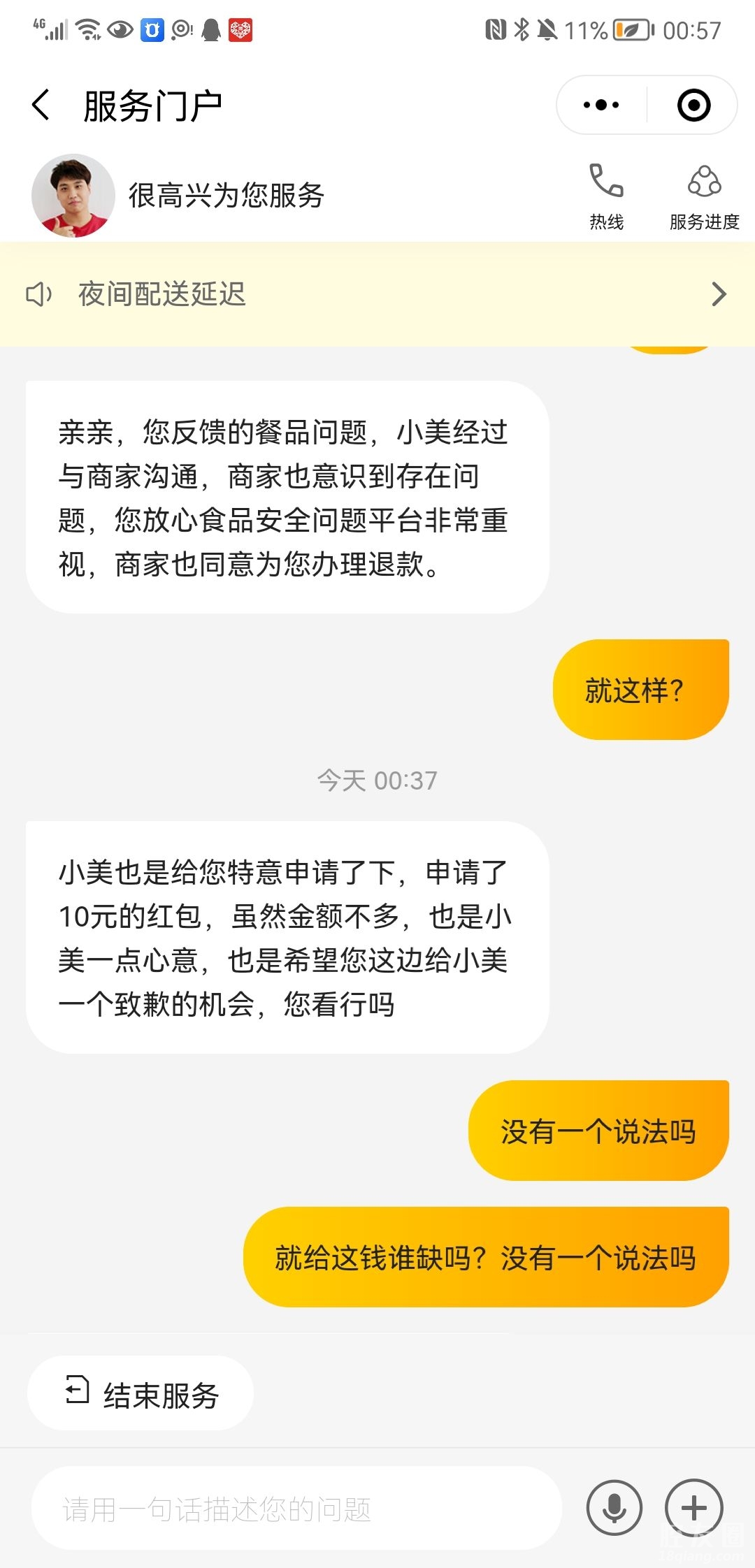Switch to voice input with the microphone
Viewport: 755px width, 1568px height.
pyautogui.click(x=614, y=1508)
